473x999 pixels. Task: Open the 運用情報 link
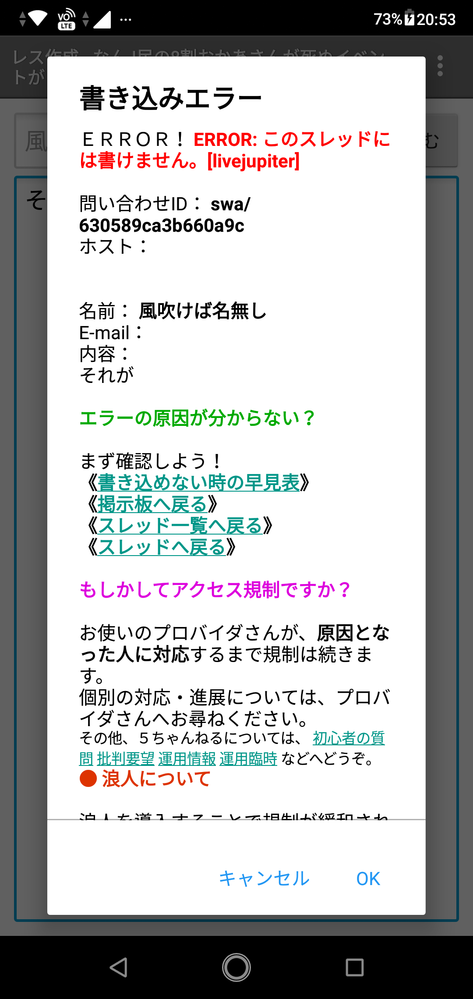(x=187, y=759)
